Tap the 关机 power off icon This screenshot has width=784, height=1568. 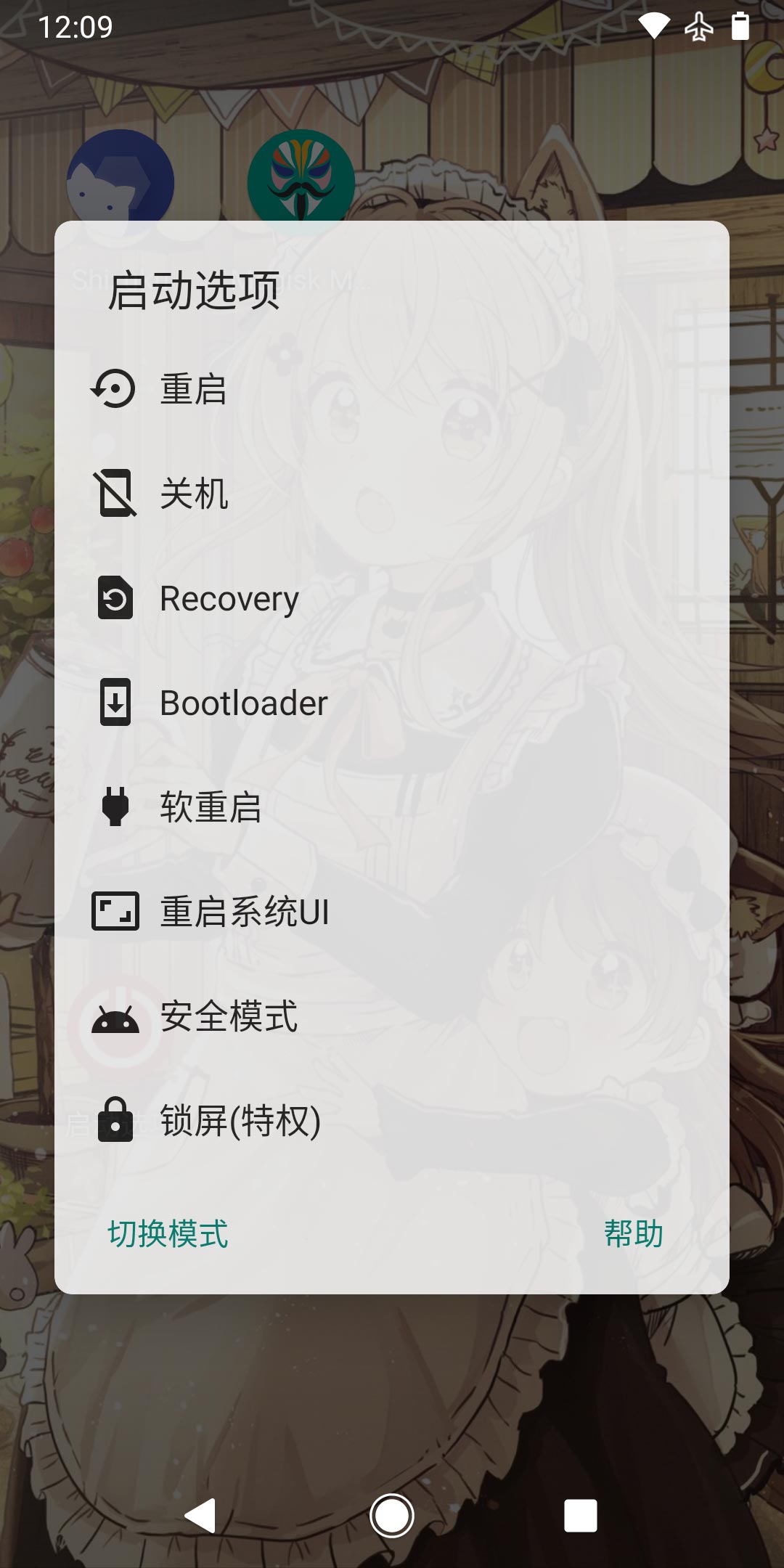[x=116, y=494]
